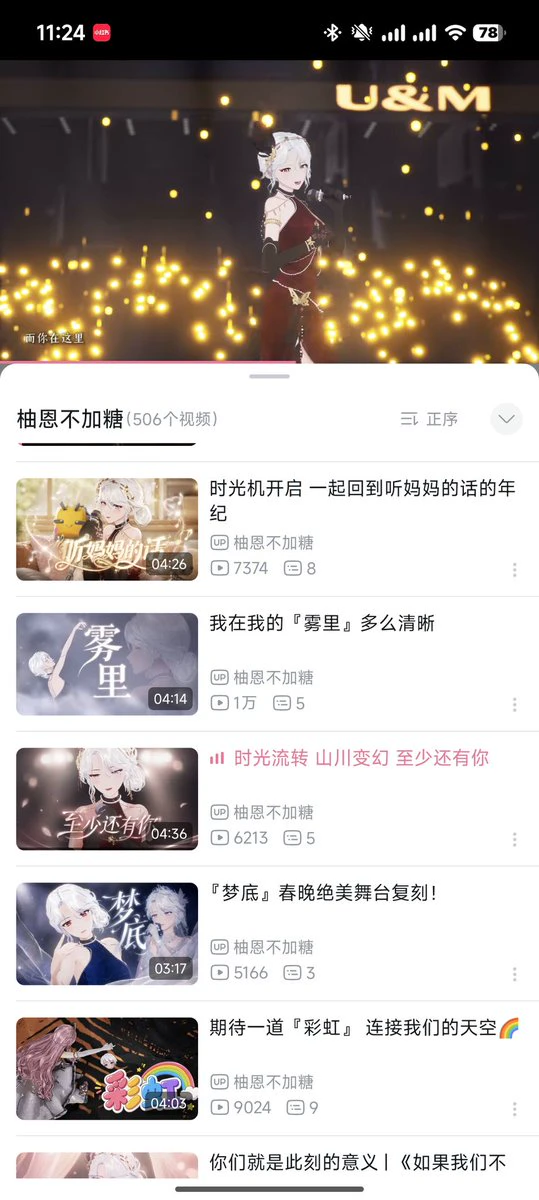539x1200 pixels.
Task: Open more options for the 至少还有你 video
Action: pos(514,839)
